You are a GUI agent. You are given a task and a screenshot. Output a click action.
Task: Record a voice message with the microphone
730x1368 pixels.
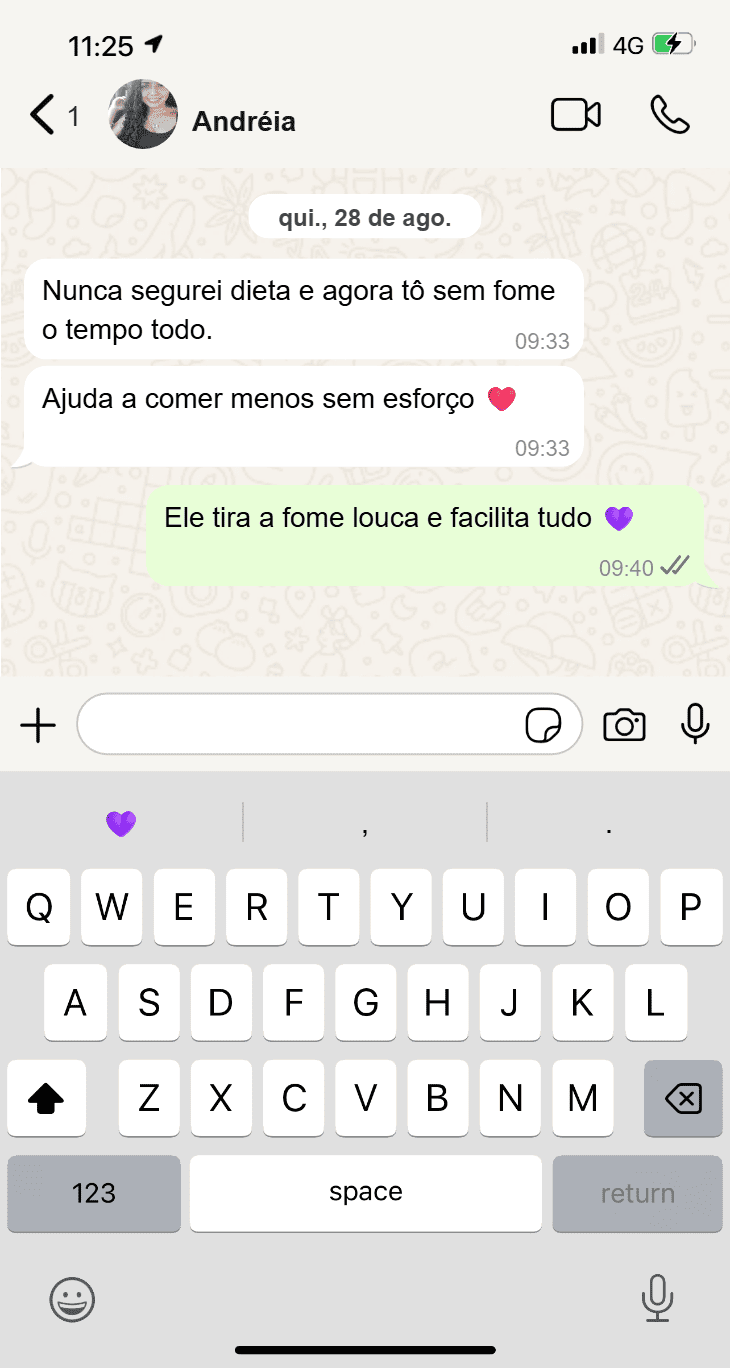694,725
